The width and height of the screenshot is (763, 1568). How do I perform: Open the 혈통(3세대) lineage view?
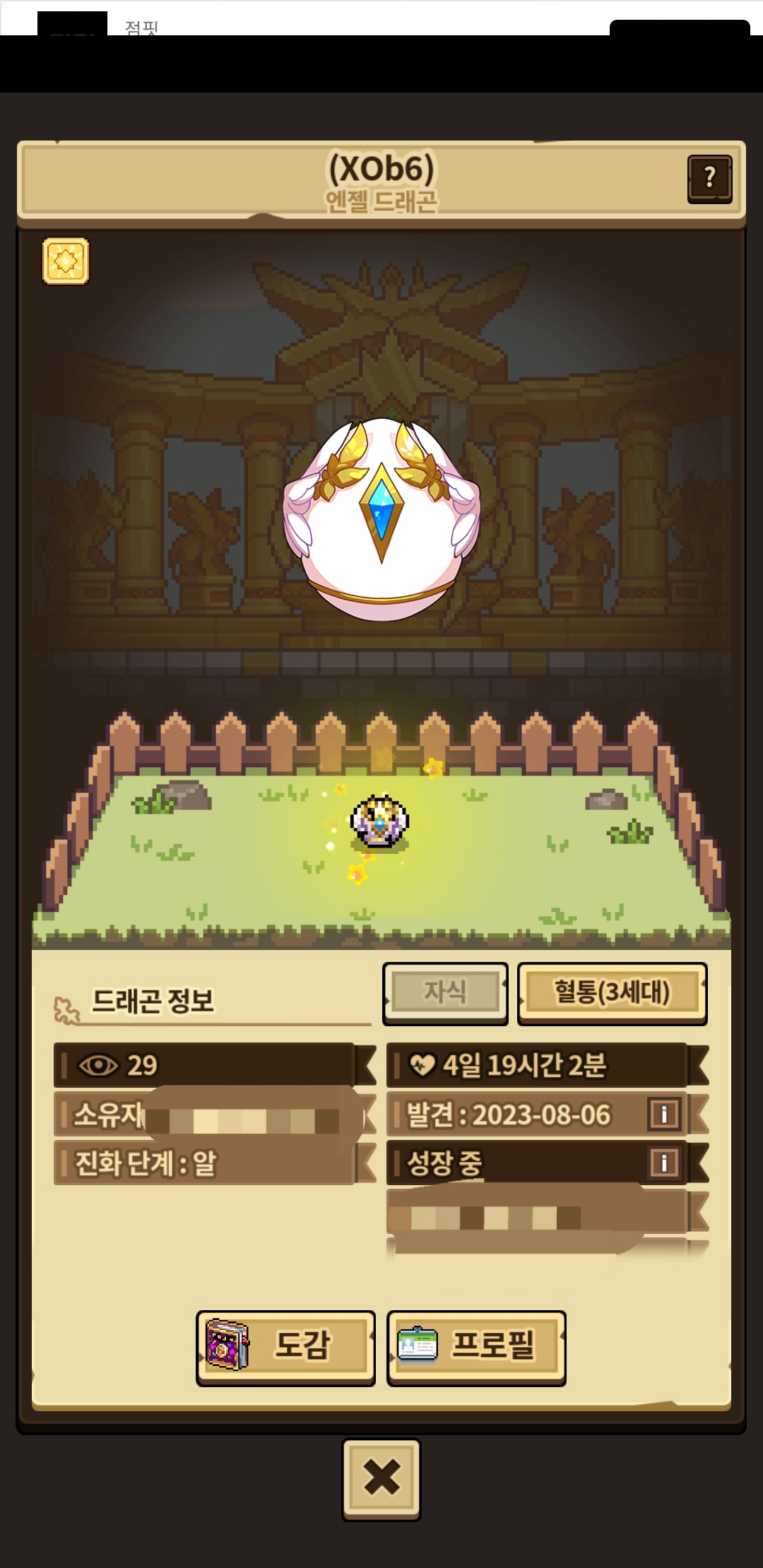coord(612,992)
